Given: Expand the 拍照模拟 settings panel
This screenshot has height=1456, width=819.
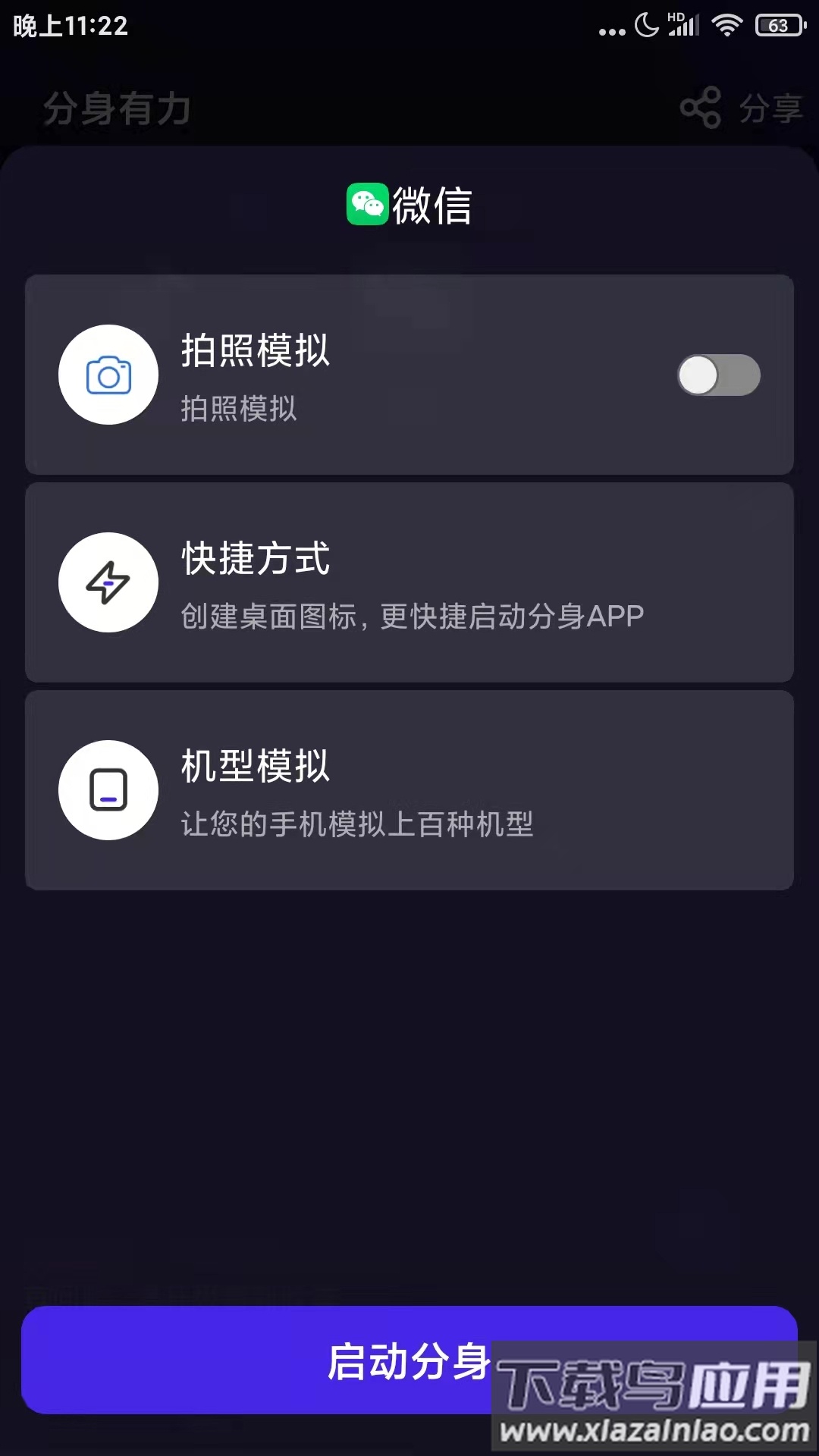Looking at the screenshot, I should pyautogui.click(x=409, y=375).
